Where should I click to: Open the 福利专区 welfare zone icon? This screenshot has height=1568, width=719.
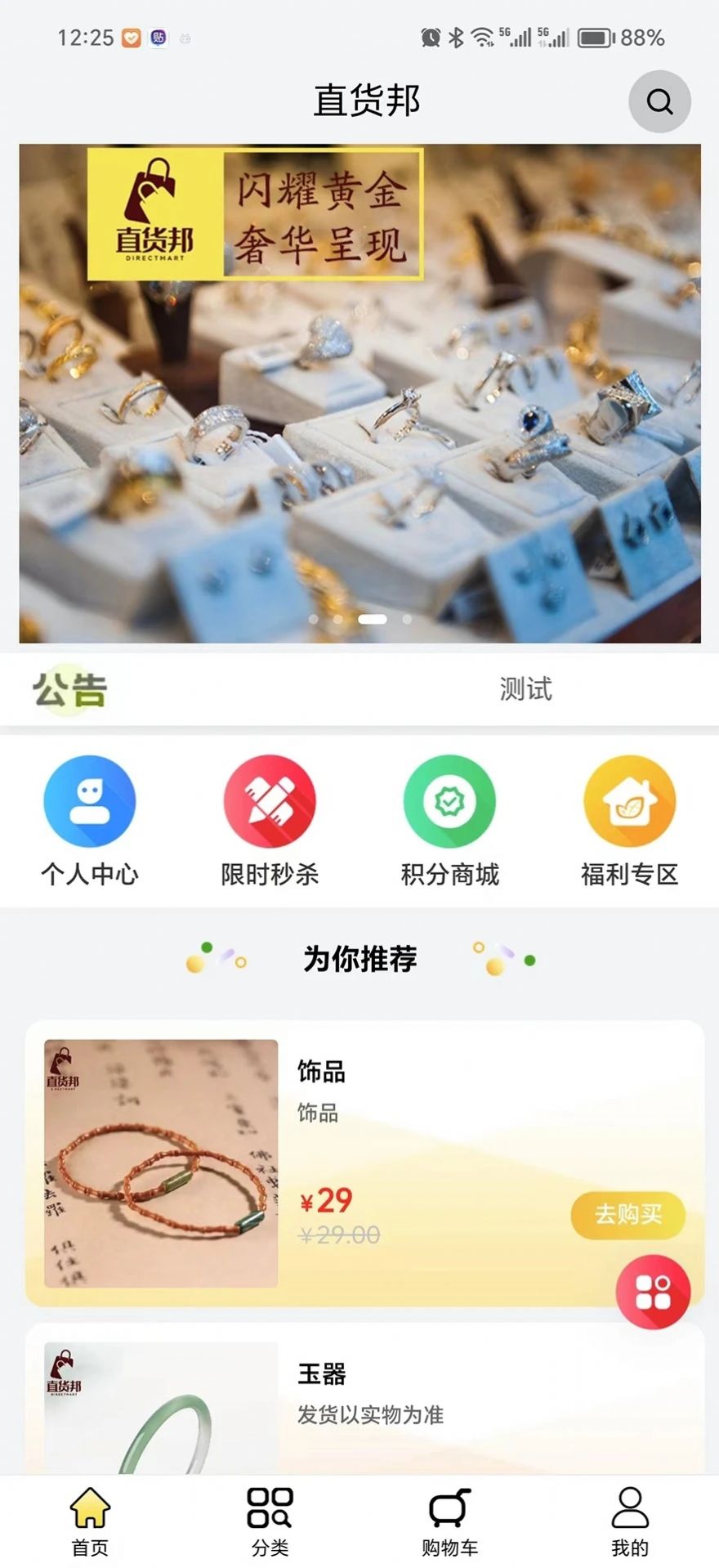[x=628, y=800]
